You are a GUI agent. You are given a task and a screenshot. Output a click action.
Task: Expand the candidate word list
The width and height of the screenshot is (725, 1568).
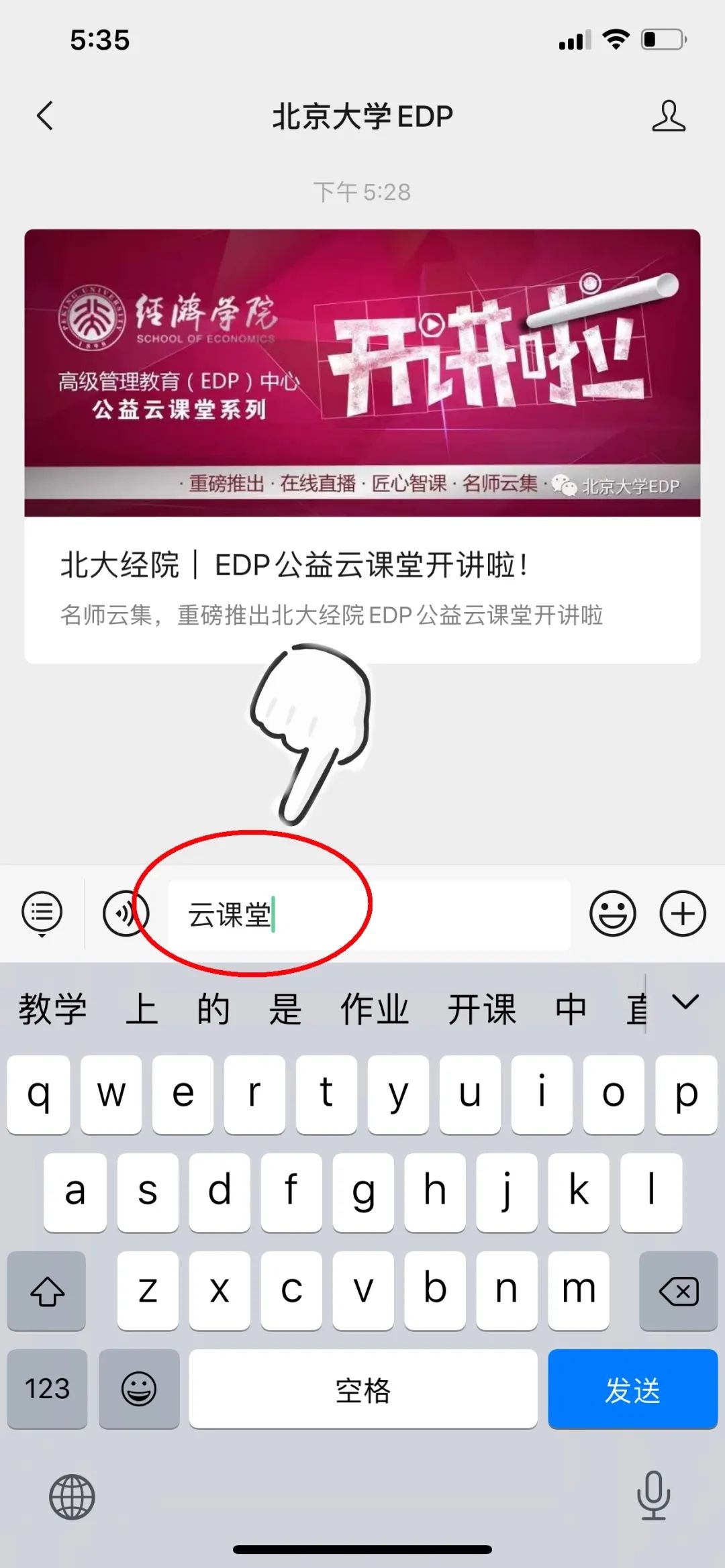(685, 1002)
